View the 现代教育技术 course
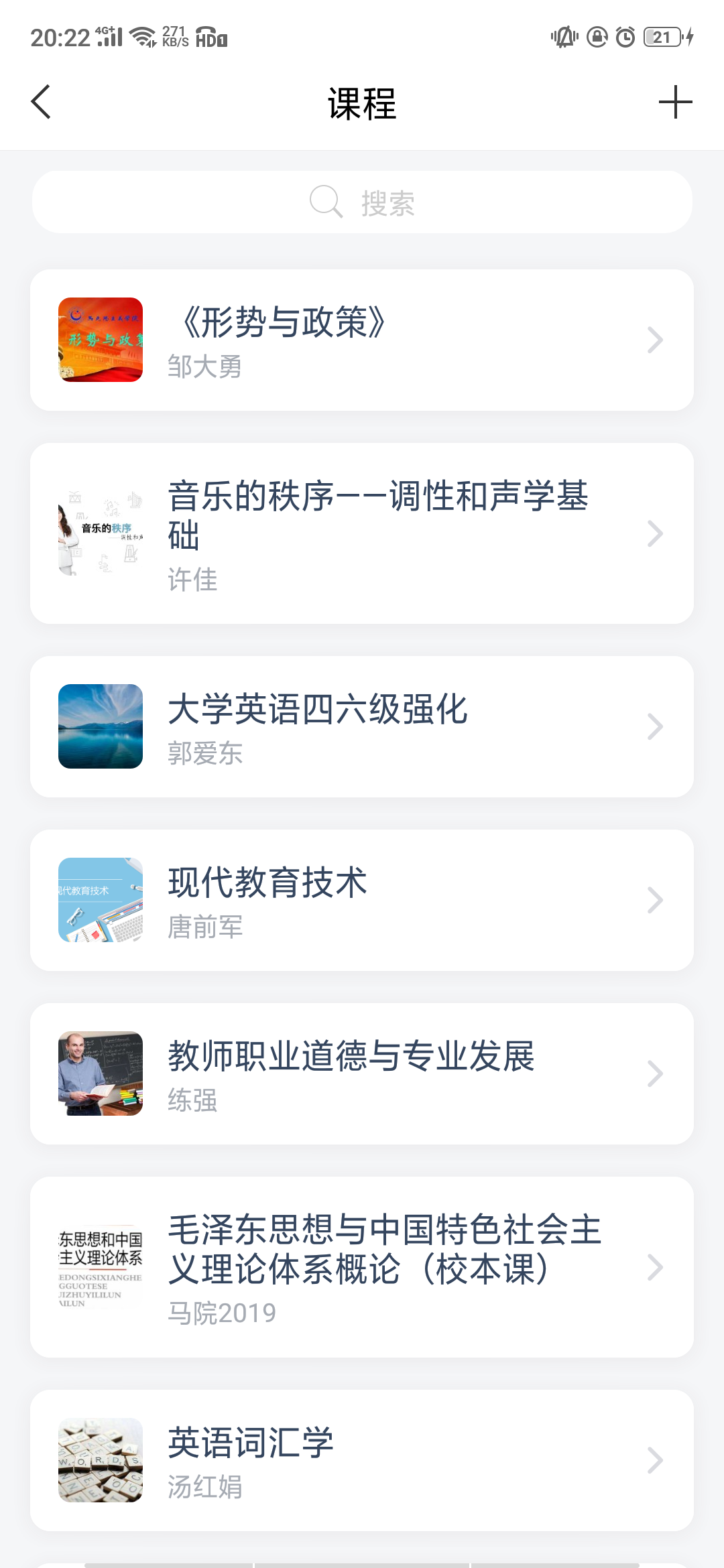Screen dimensions: 724x1568 [x=362, y=900]
